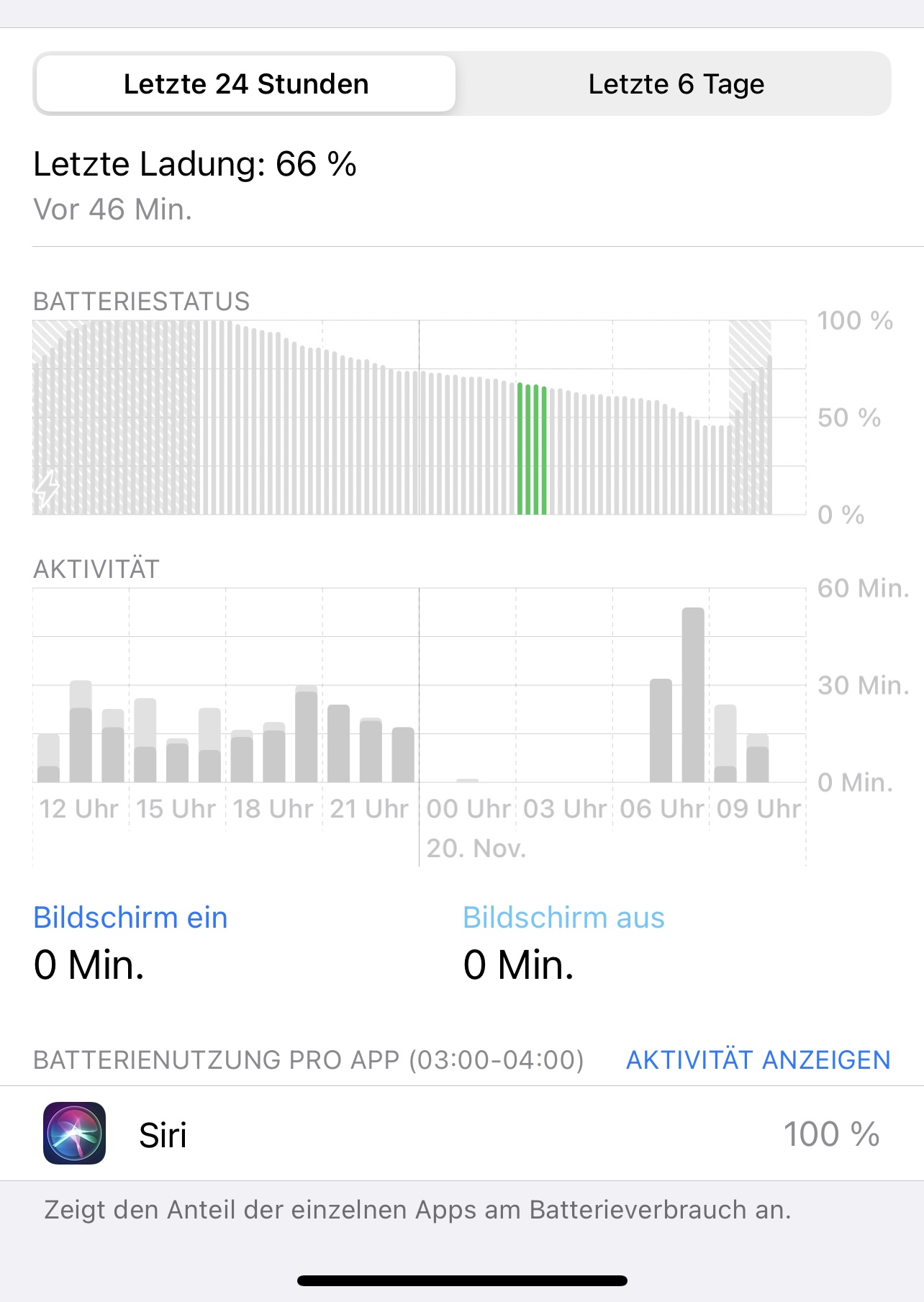The height and width of the screenshot is (1302, 924).
Task: Tap the highlighted green bars in Batteriestatus chart
Action: point(532,449)
